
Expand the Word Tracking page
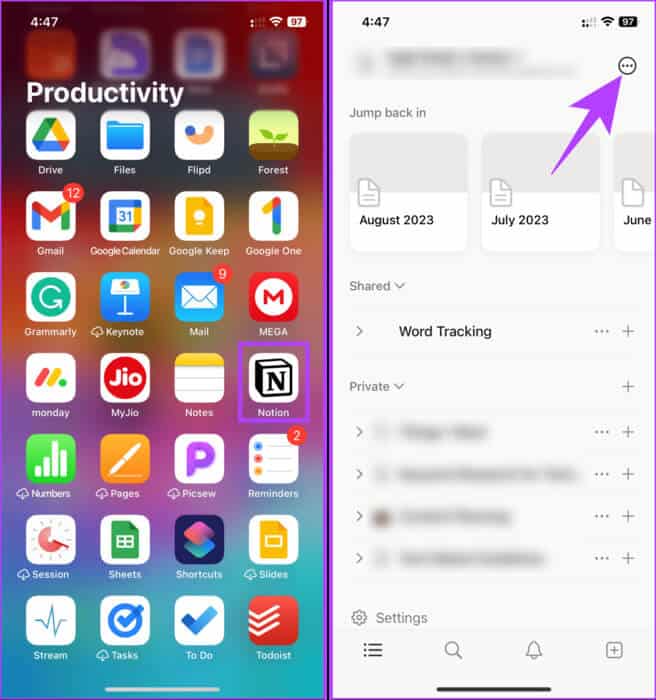tap(360, 331)
